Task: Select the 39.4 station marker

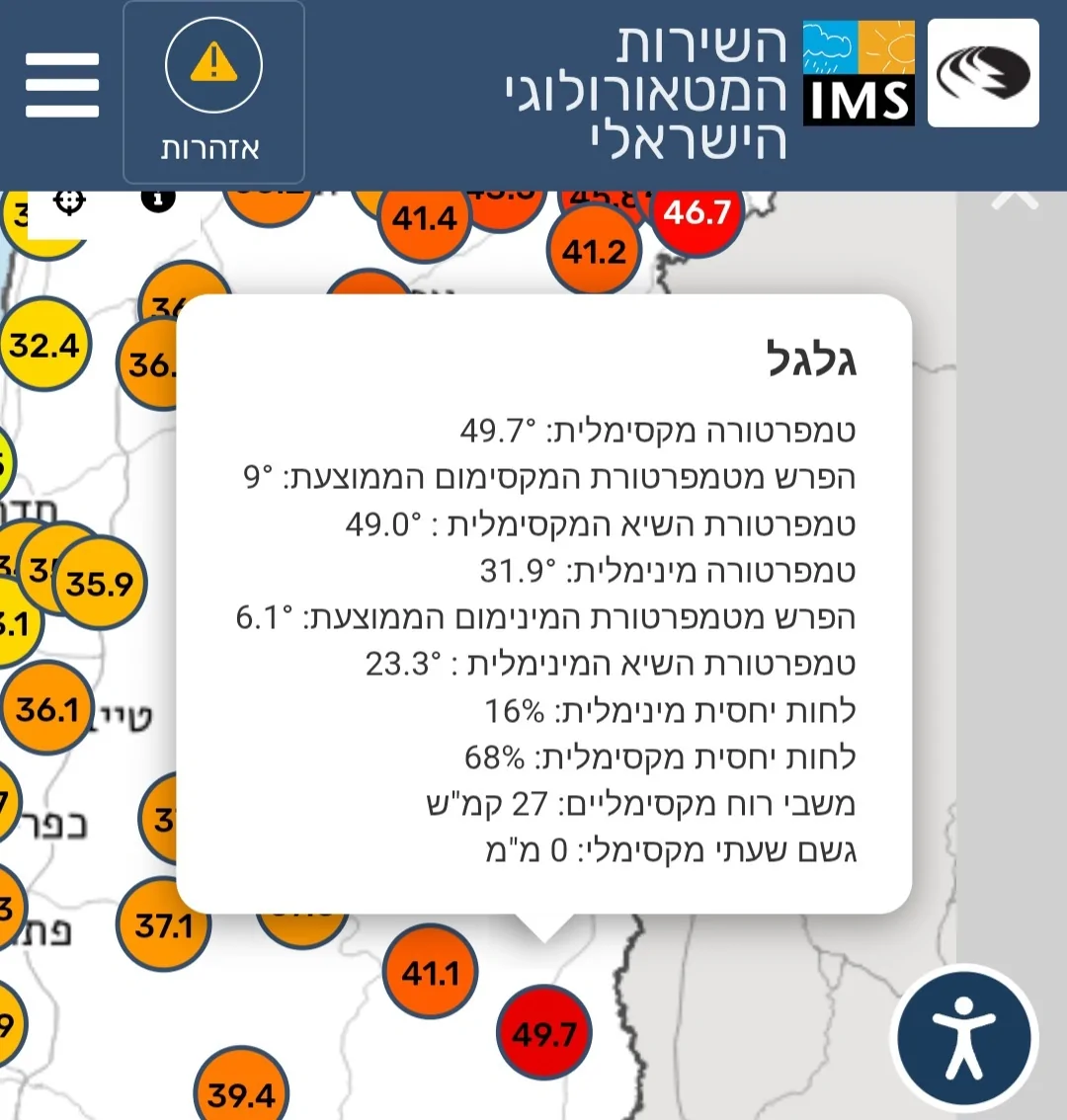Action: [241, 1093]
